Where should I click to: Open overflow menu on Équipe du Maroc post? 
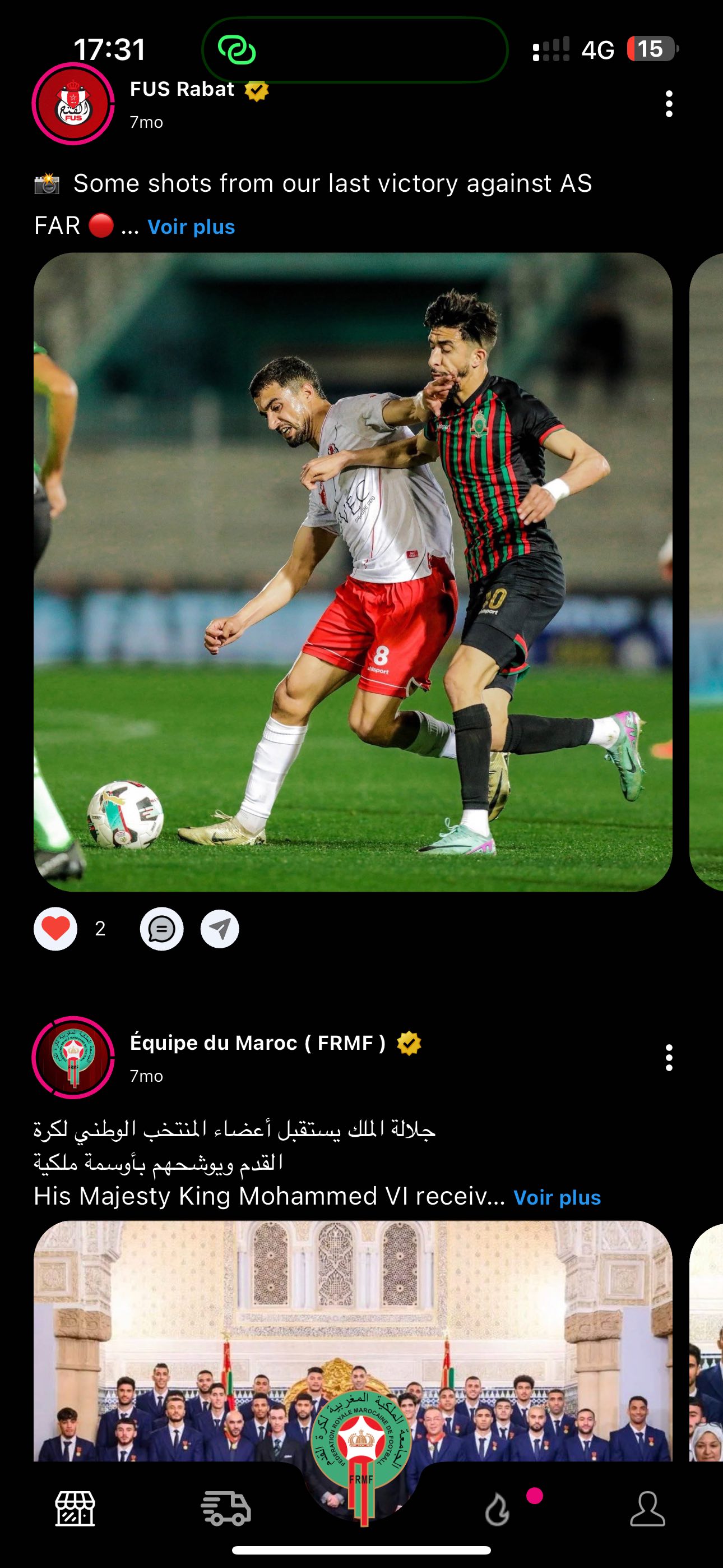tap(669, 1058)
